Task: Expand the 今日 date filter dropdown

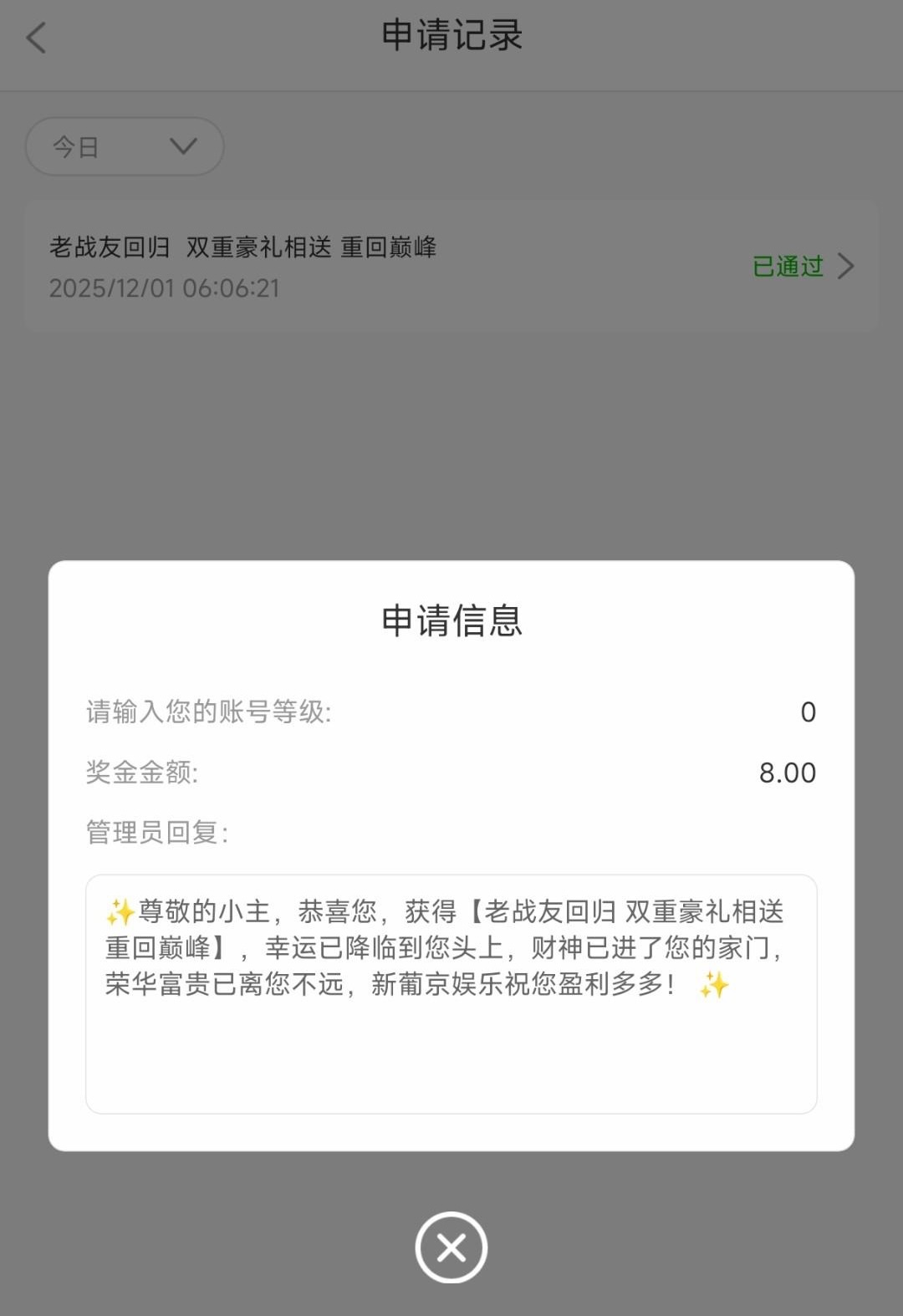Action: coord(125,147)
